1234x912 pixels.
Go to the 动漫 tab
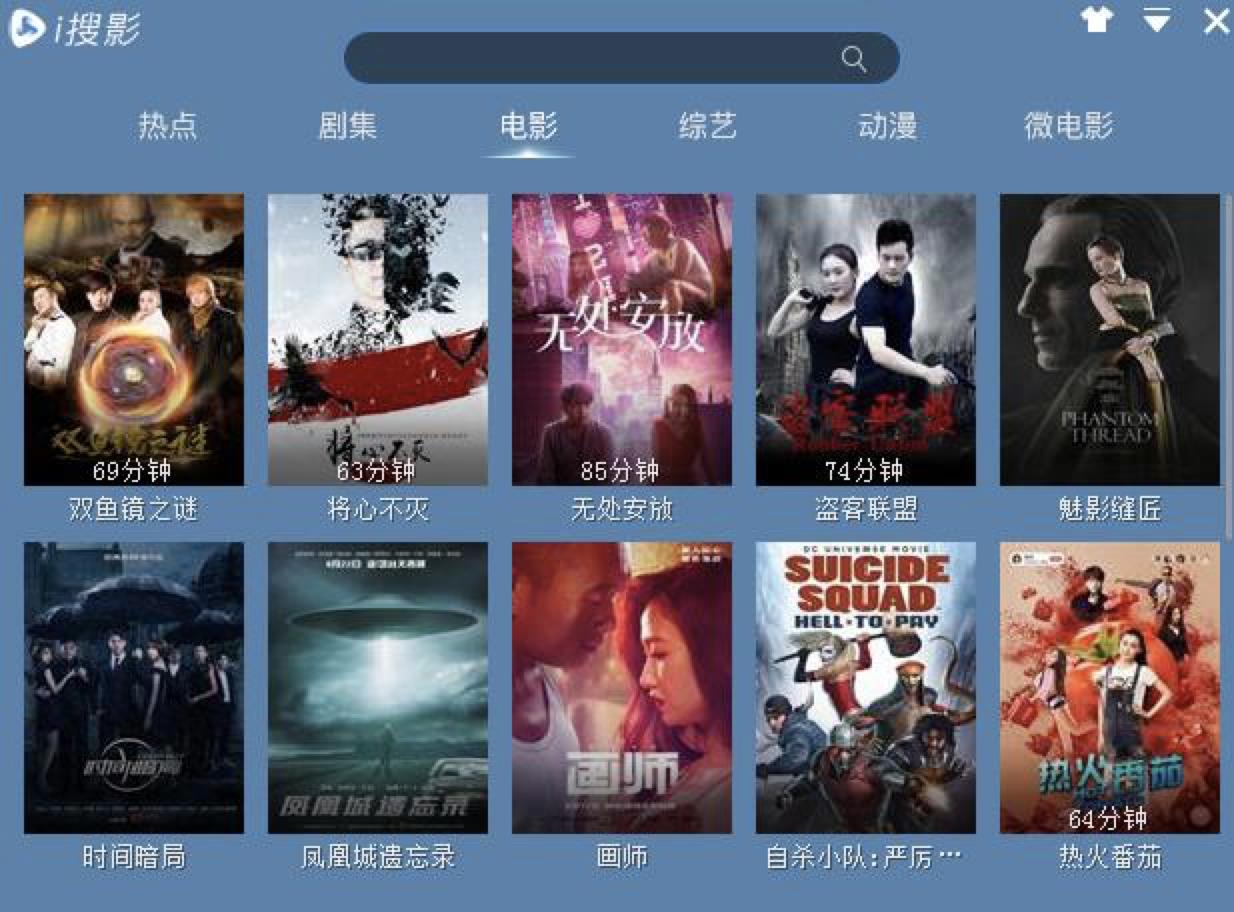pos(887,126)
